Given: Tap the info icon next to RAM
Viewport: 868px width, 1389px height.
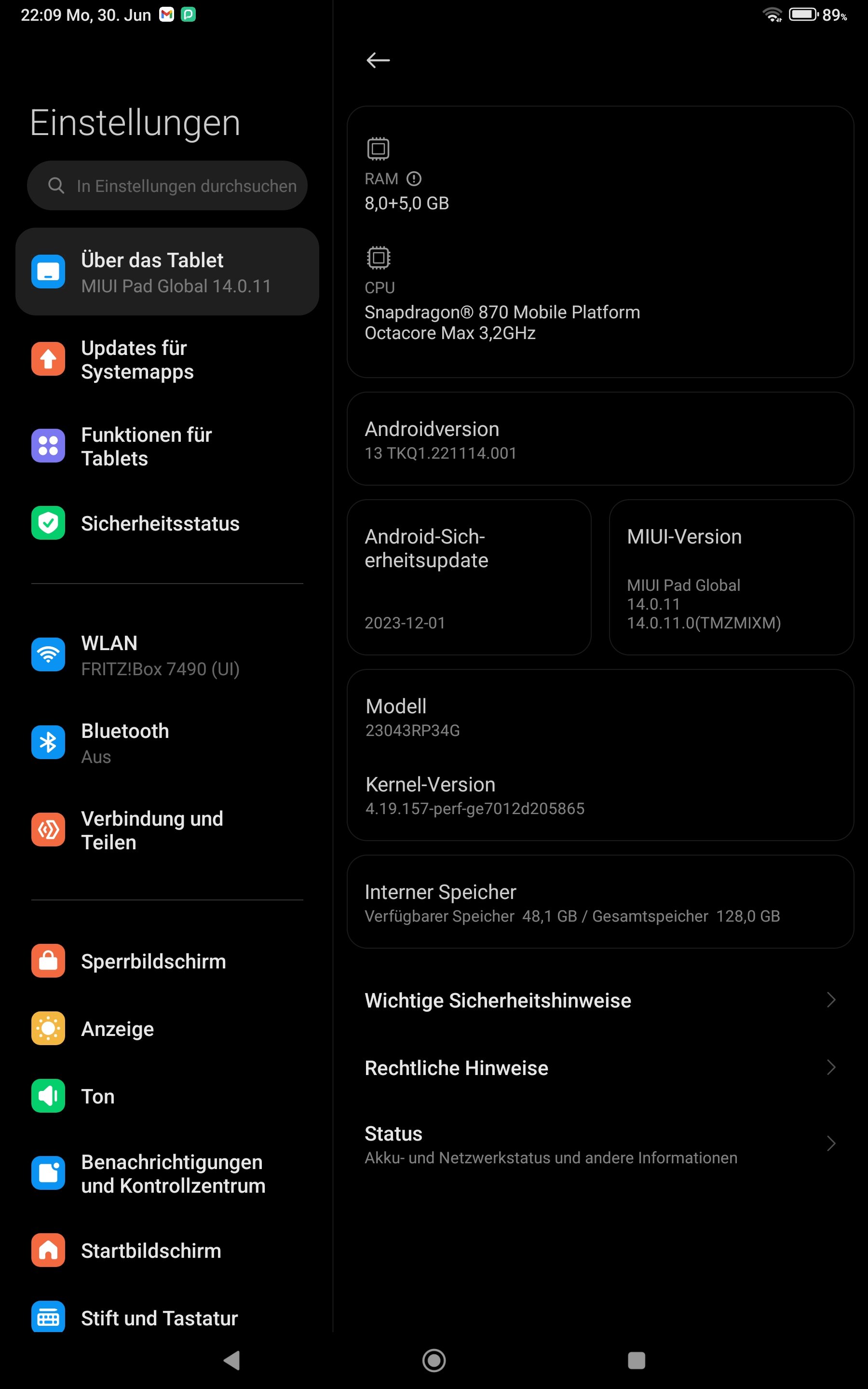Looking at the screenshot, I should tap(414, 179).
